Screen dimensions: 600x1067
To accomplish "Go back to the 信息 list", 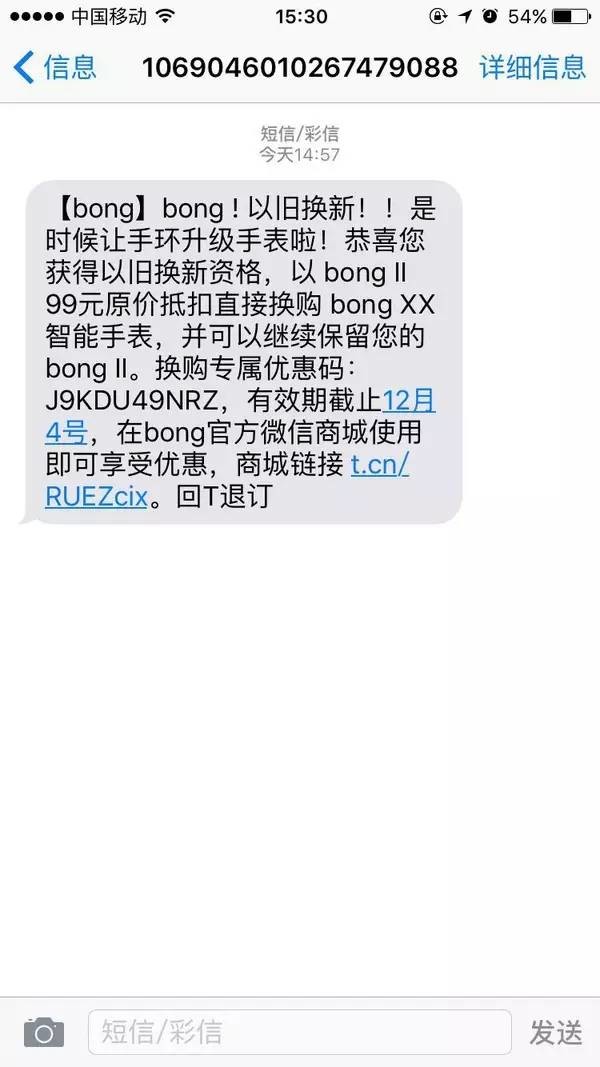I will coord(56,67).
